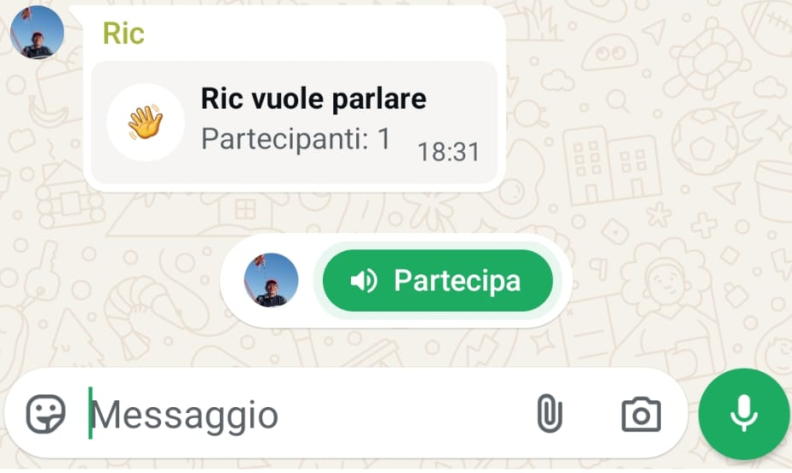The height and width of the screenshot is (473, 792).
Task: View Ric's profile picture beside the message
Action: (x=37, y=33)
